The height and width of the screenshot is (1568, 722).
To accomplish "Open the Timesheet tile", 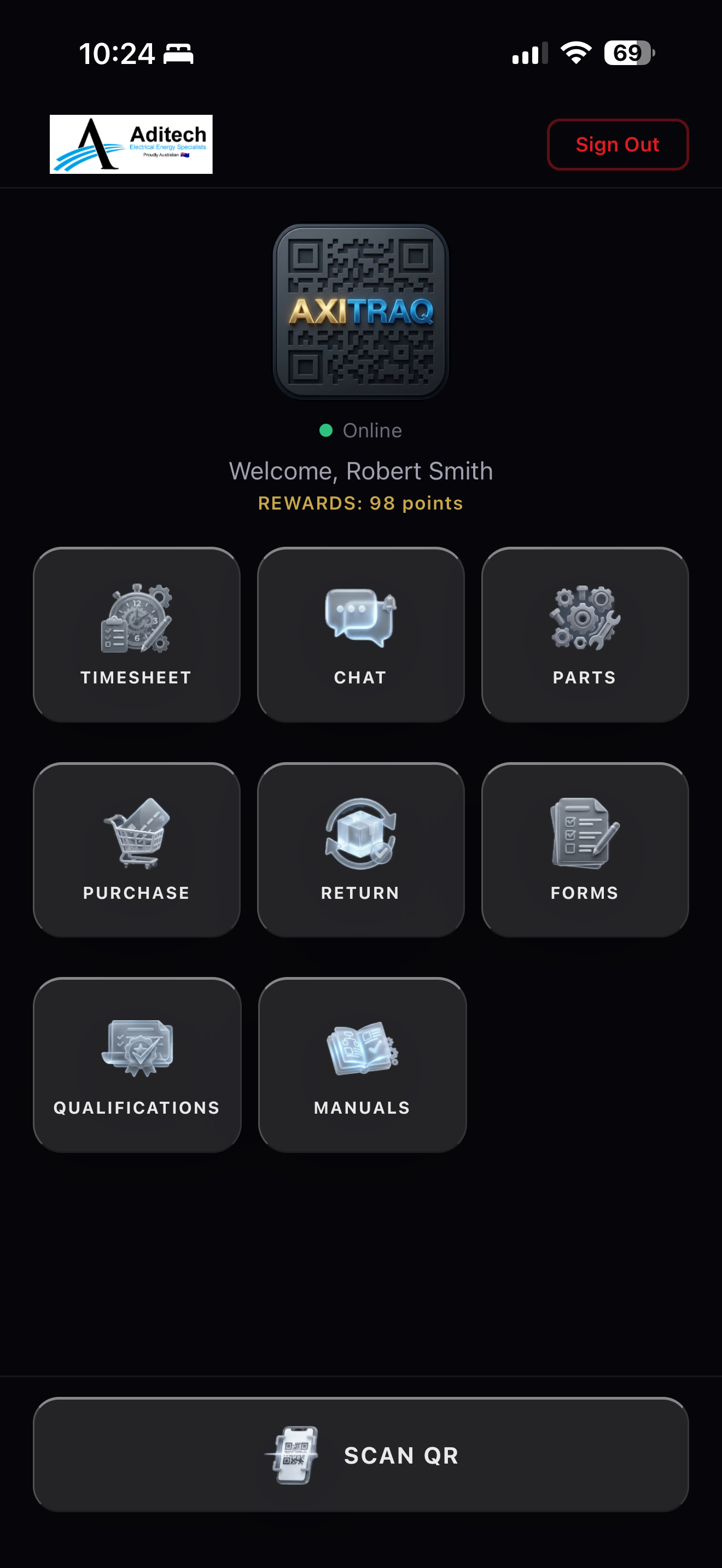I will pos(136,635).
